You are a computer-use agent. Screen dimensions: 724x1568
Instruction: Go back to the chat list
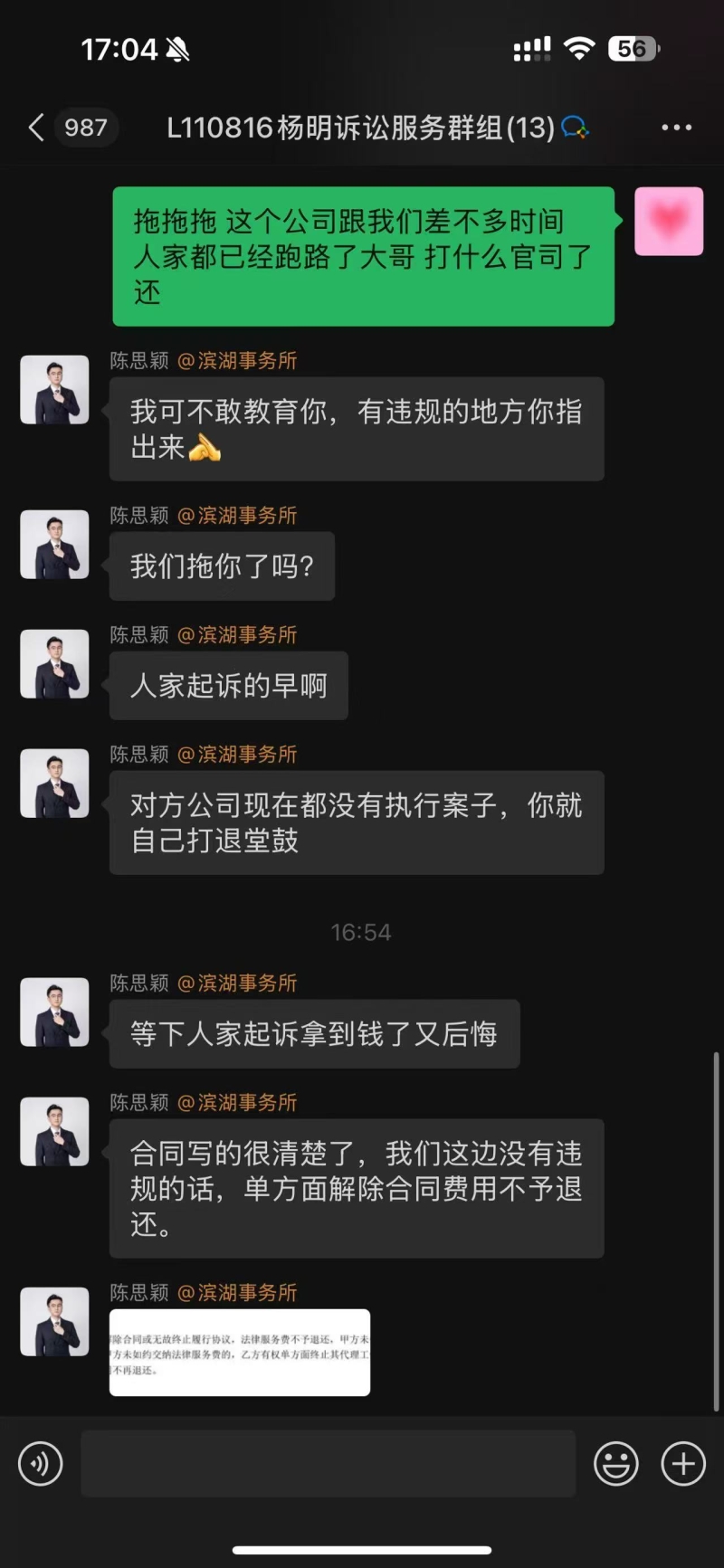[x=36, y=128]
